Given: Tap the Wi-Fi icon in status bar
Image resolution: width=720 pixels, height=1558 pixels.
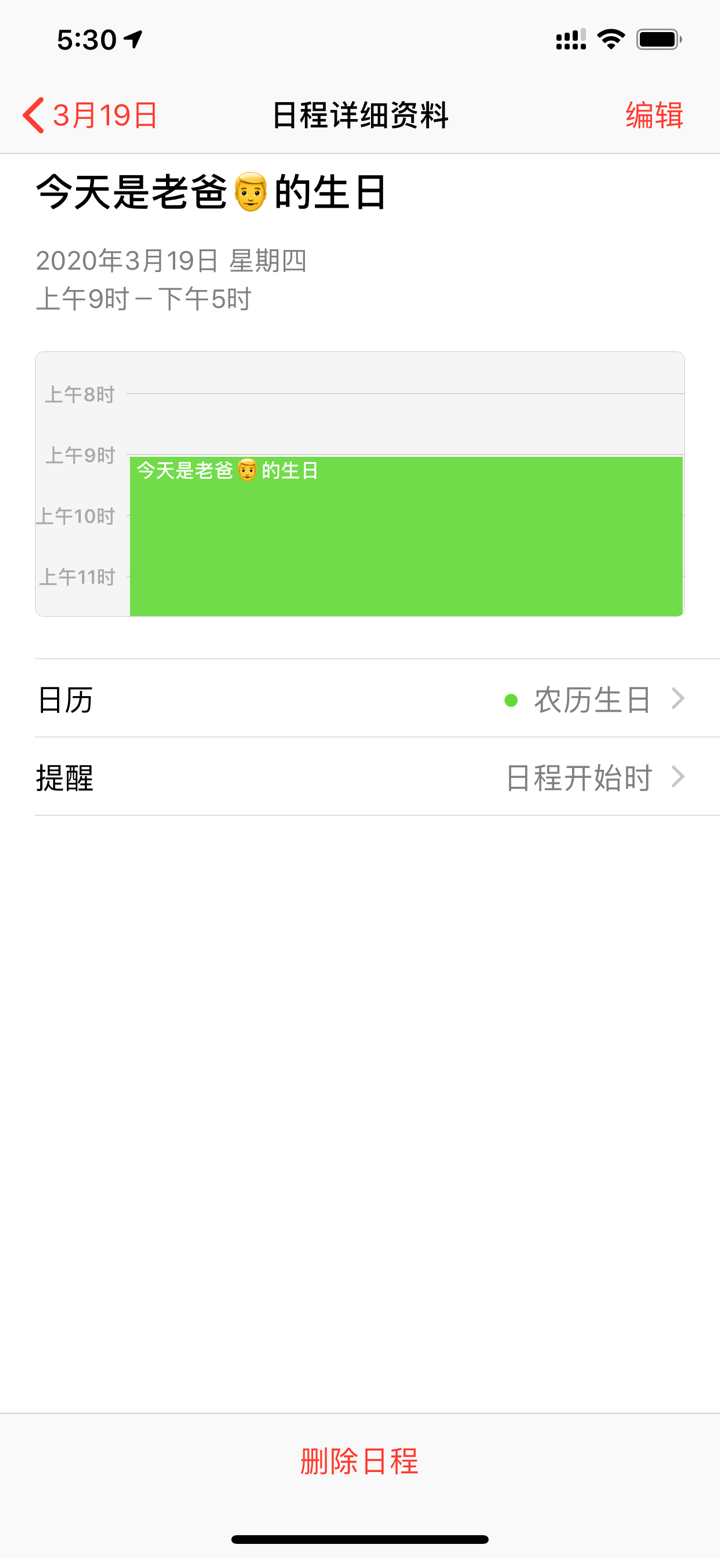Looking at the screenshot, I should click(x=613, y=37).
